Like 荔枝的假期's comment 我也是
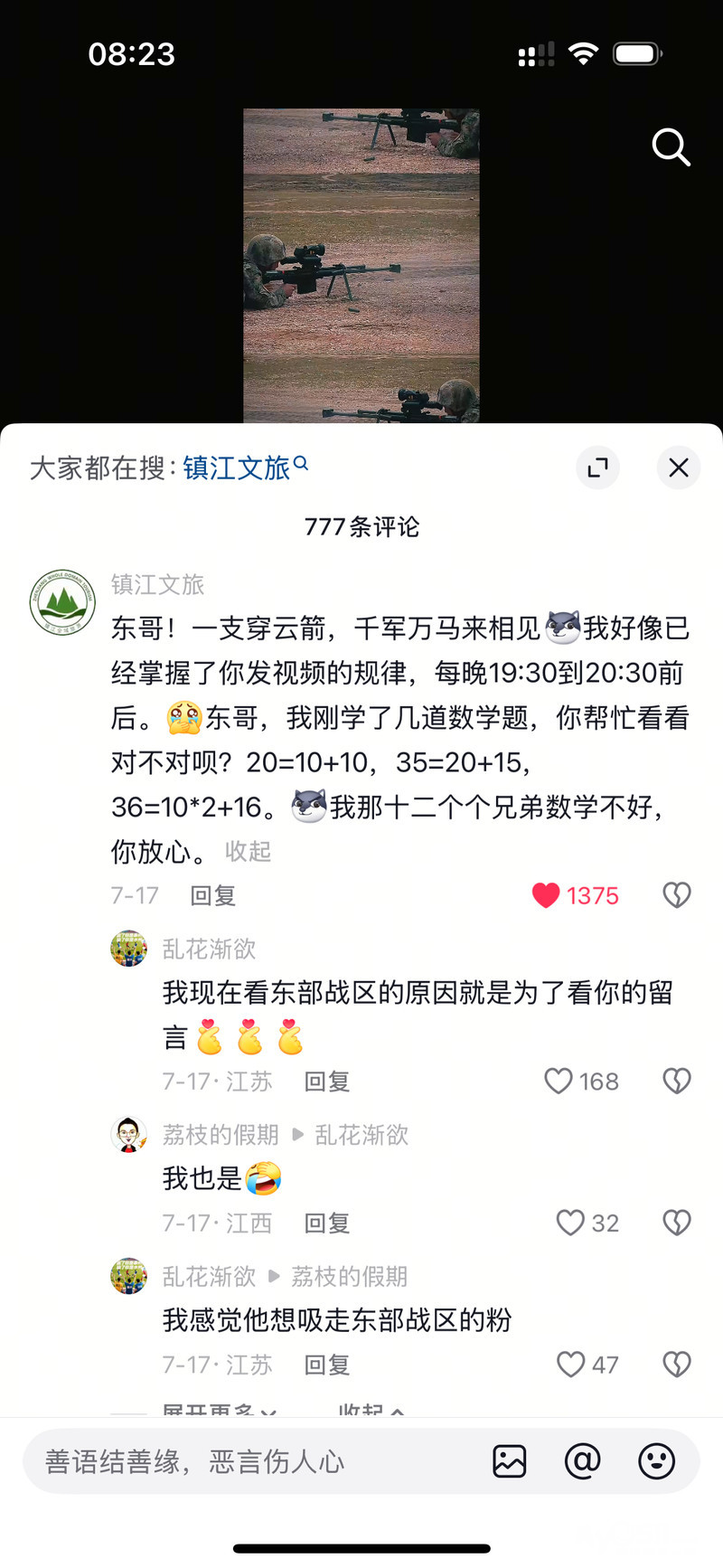 pos(570,1223)
